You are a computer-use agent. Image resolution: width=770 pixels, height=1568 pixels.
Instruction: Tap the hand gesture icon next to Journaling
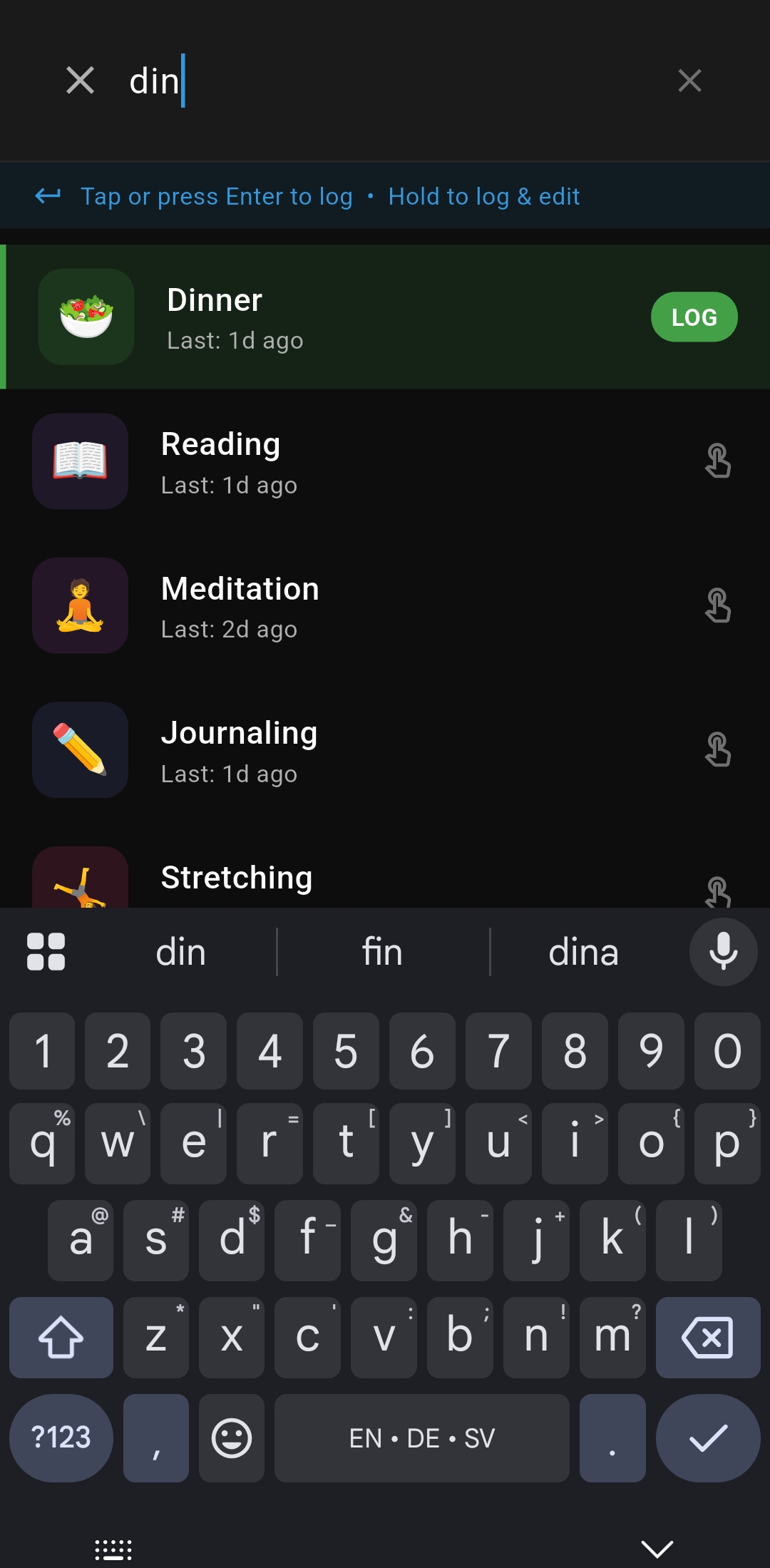pyautogui.click(x=718, y=750)
